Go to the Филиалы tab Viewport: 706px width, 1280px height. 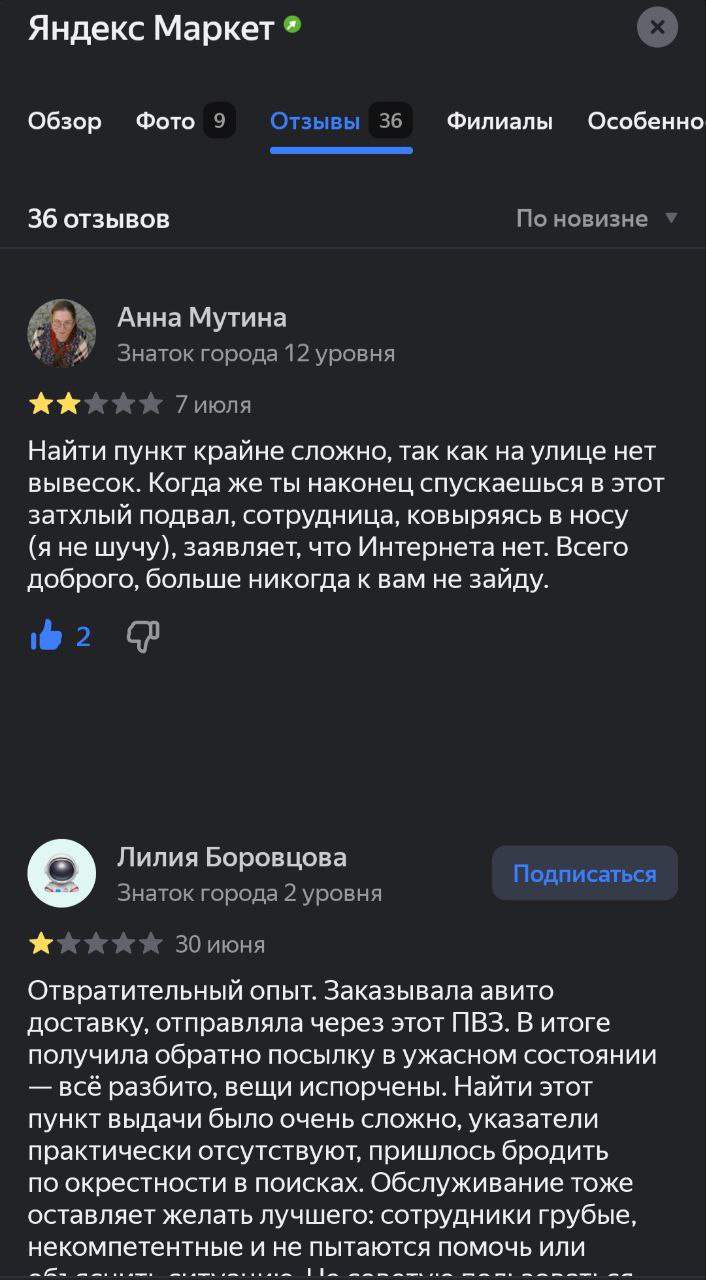(x=499, y=121)
